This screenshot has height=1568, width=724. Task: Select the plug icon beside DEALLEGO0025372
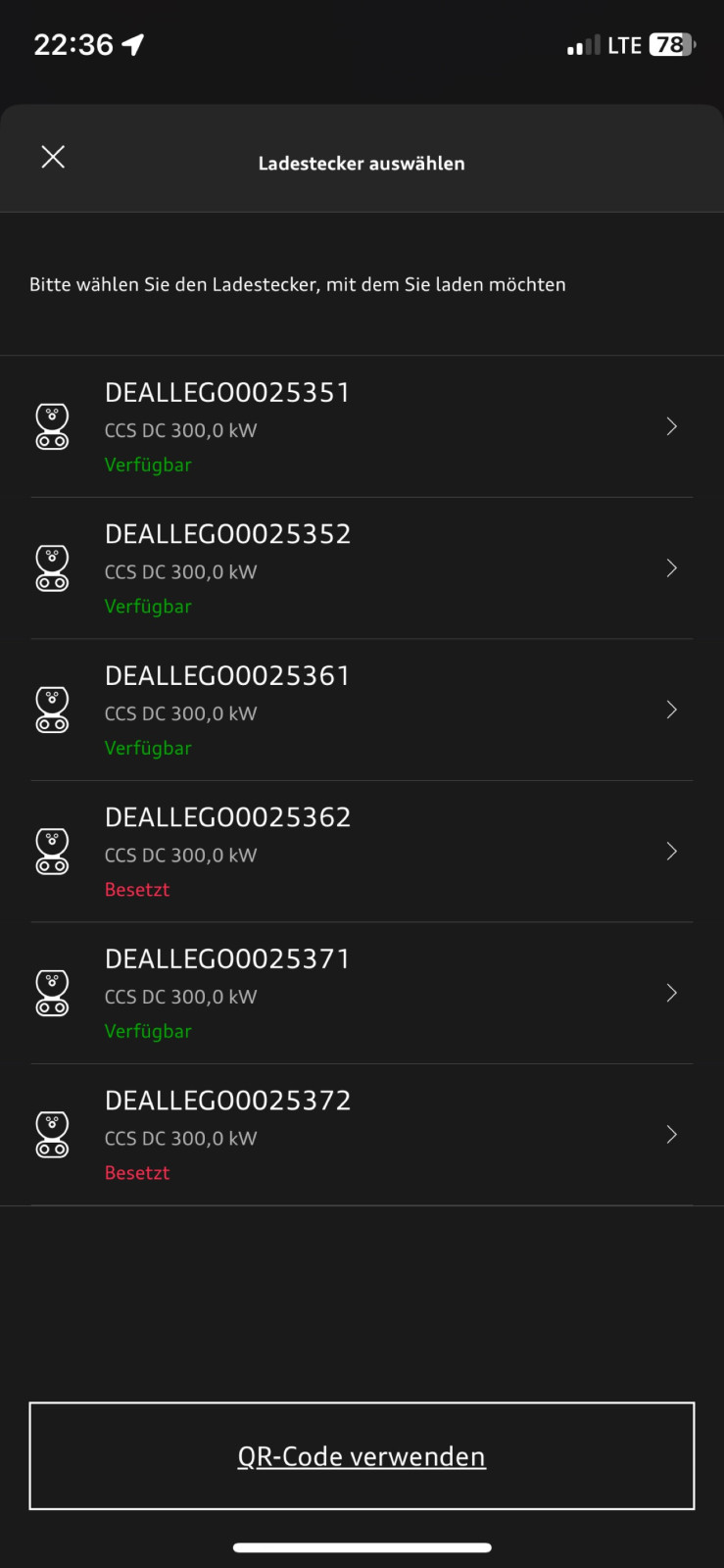52,1134
